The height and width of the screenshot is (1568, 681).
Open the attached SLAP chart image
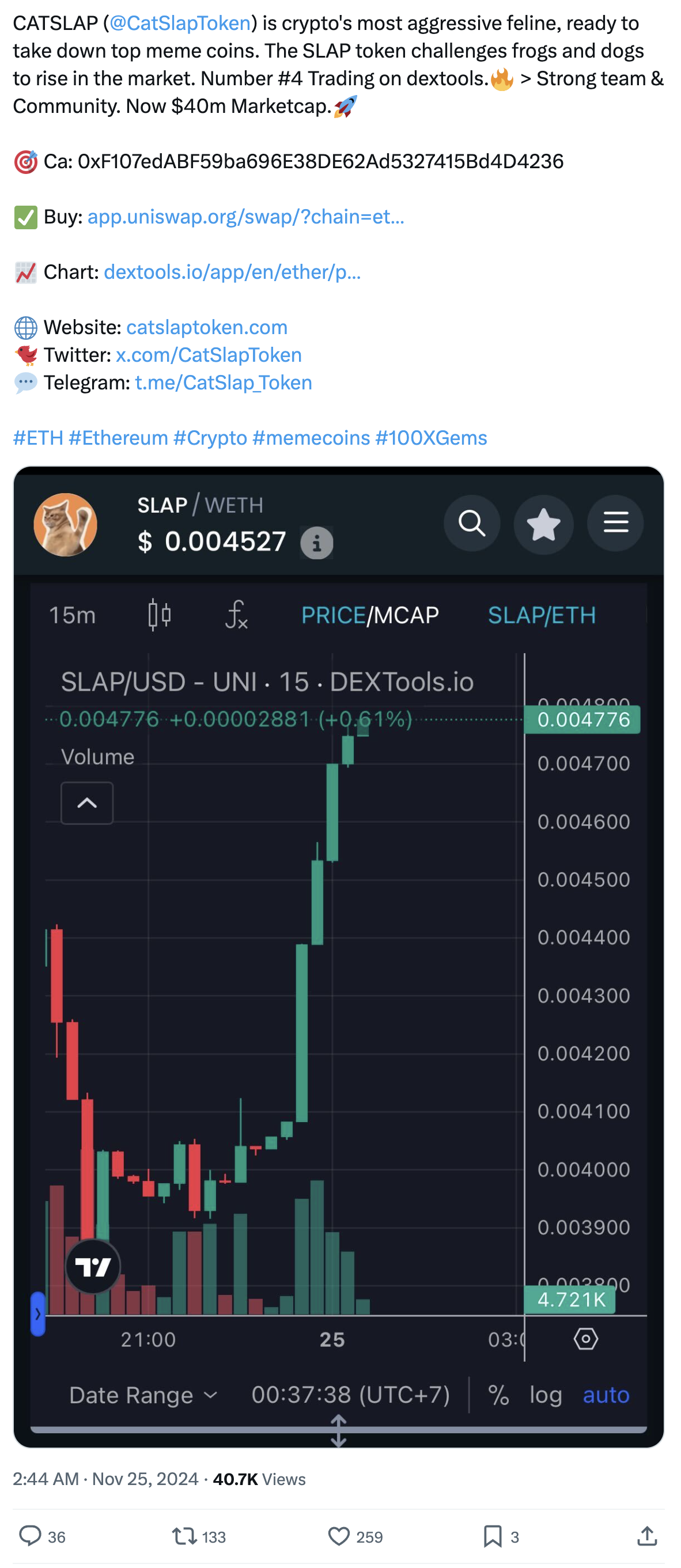[338, 956]
